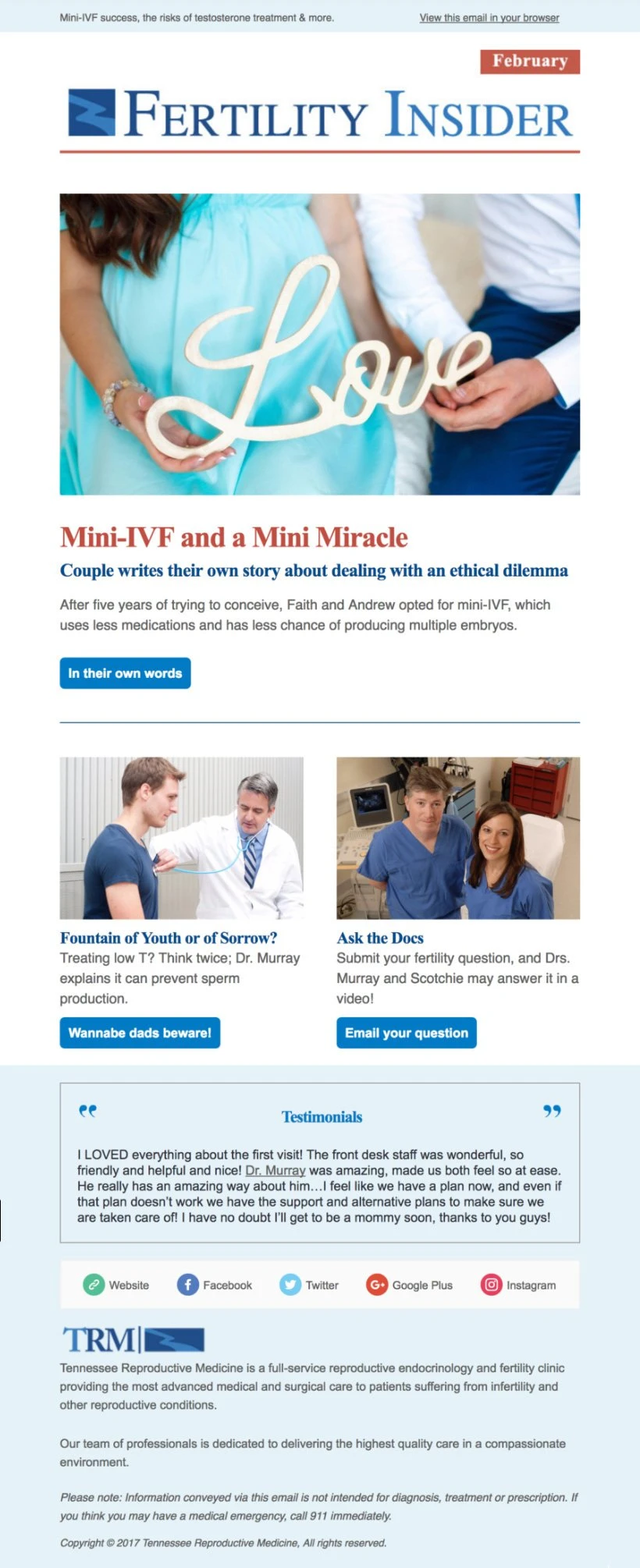The height and width of the screenshot is (1568, 640).
Task: Go to the Twitter profile link
Action: 310,1285
